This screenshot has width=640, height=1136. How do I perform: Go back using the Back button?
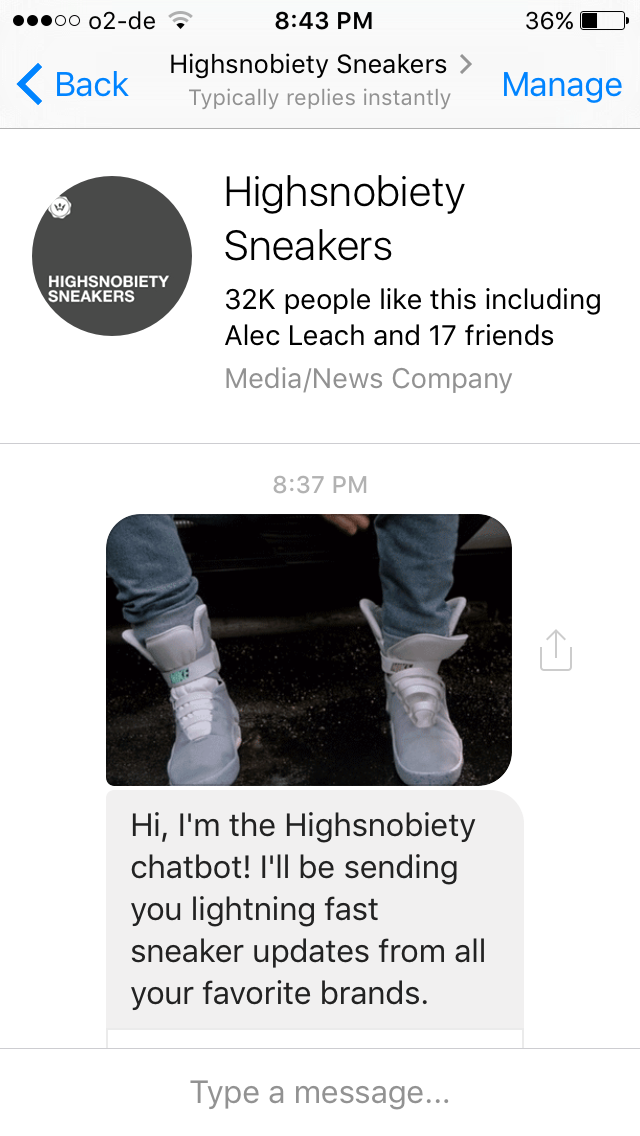pos(73,84)
